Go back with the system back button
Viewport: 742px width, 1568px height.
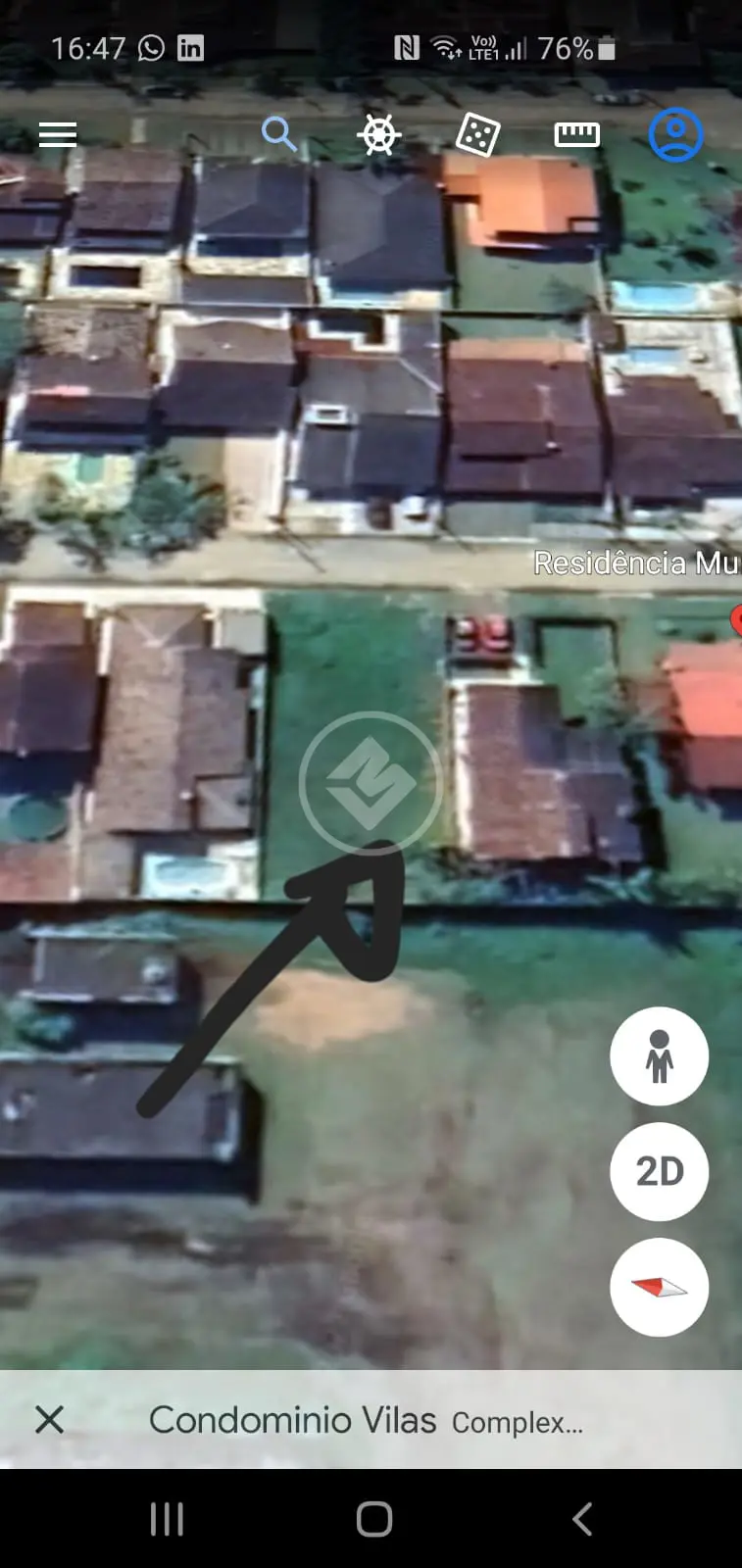582,1519
